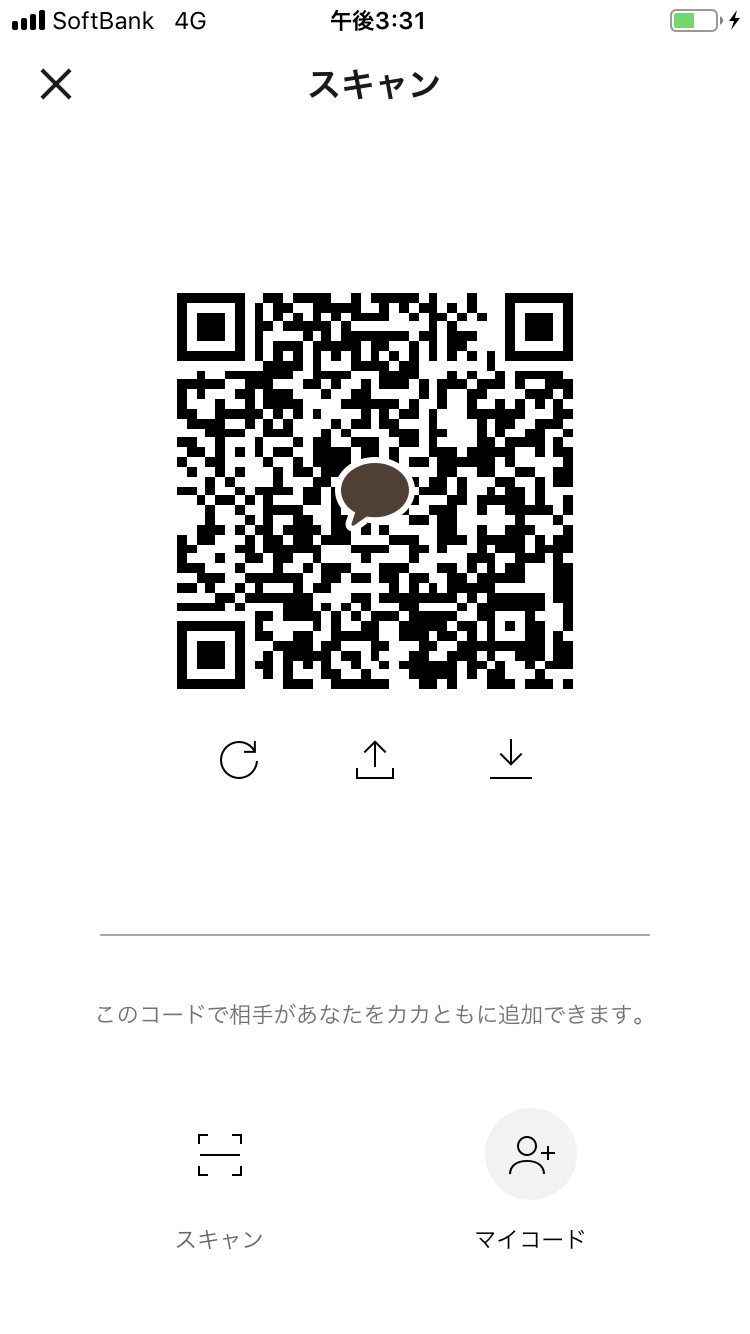Close the スキャン screen
This screenshot has width=750, height=1334.
(x=56, y=84)
